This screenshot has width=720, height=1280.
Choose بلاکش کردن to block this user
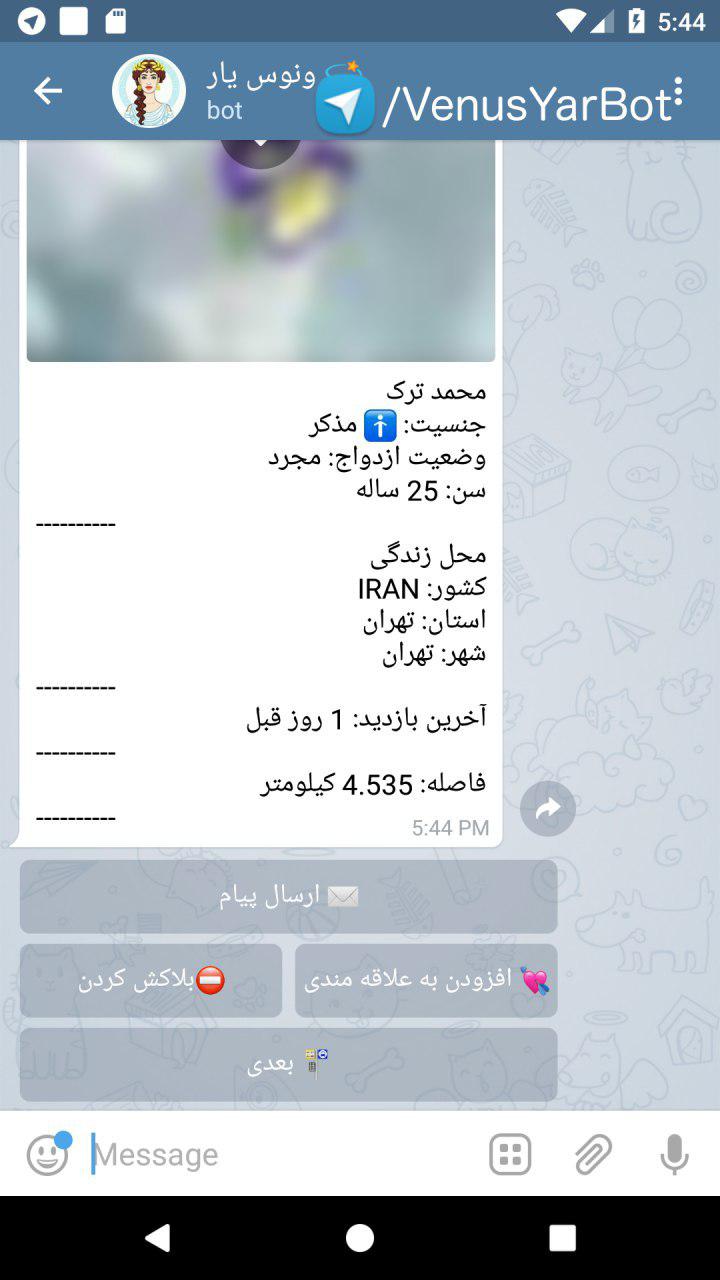151,980
